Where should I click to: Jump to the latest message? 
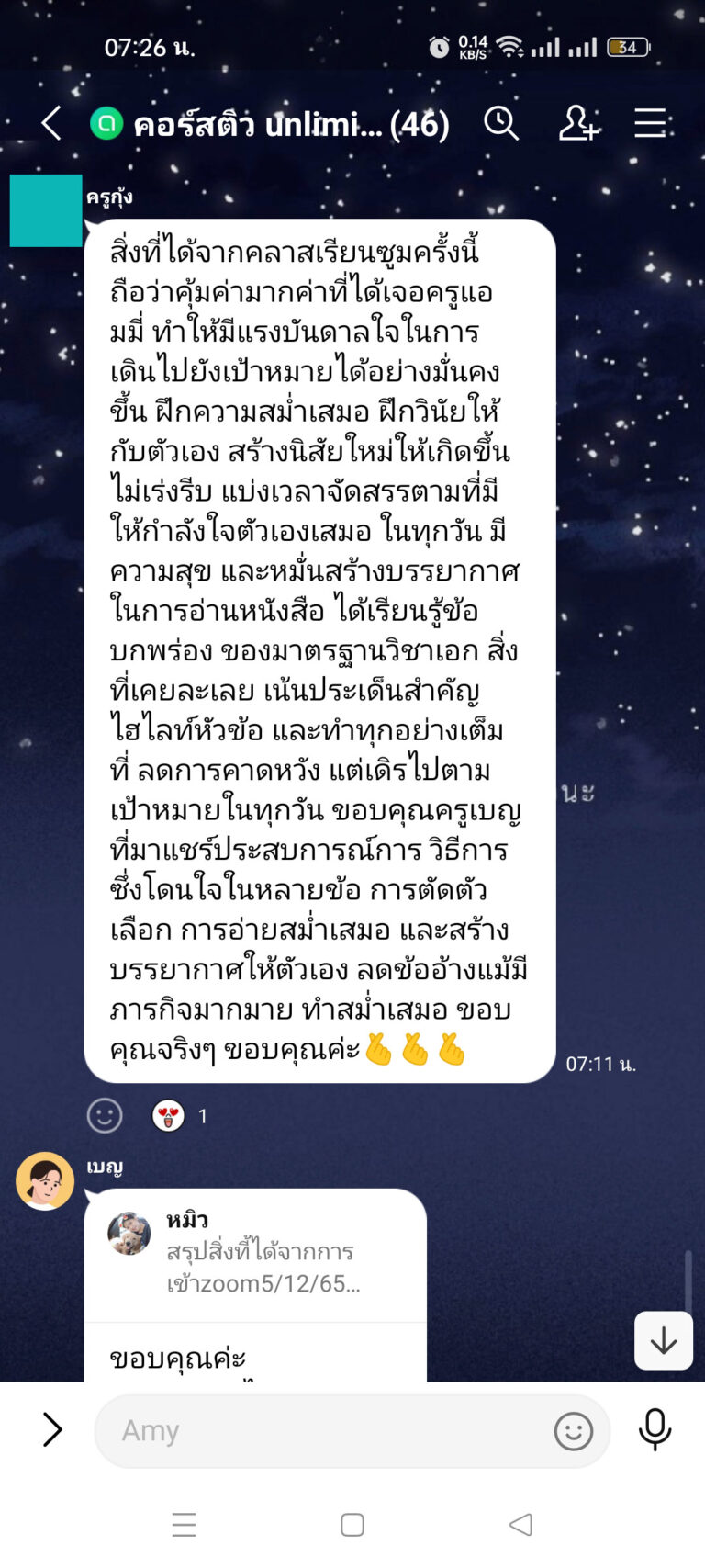(x=663, y=1341)
